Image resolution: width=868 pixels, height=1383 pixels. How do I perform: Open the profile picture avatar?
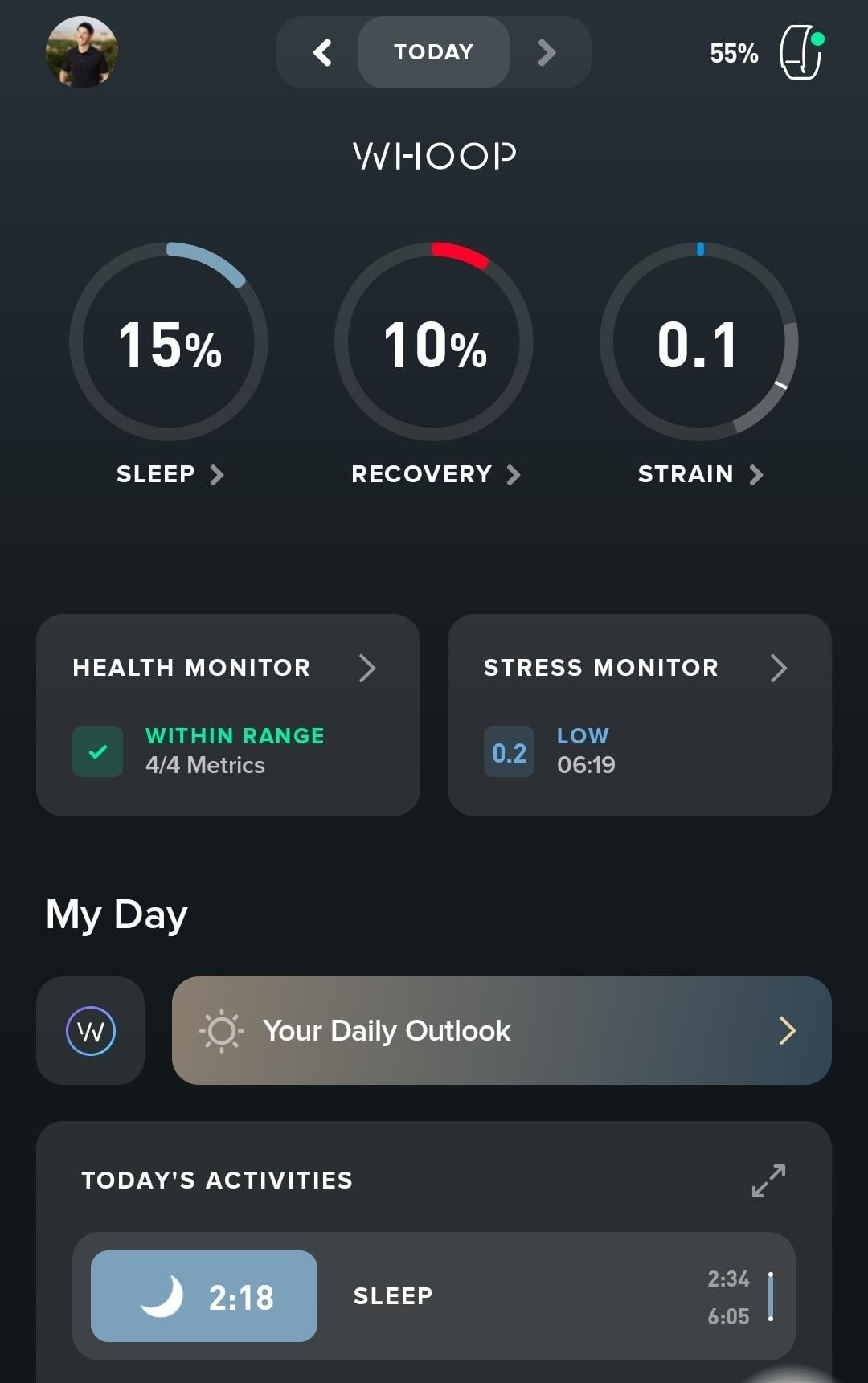(82, 52)
